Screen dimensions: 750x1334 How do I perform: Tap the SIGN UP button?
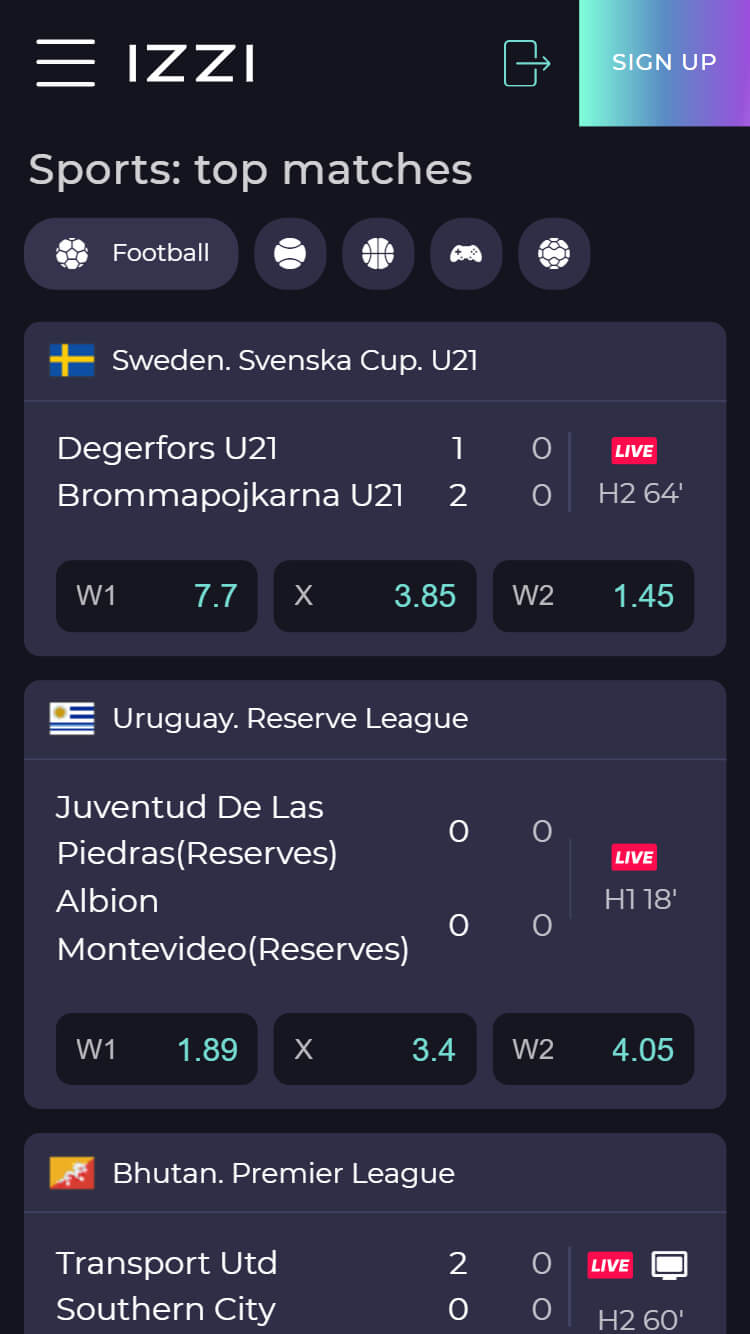coord(664,63)
